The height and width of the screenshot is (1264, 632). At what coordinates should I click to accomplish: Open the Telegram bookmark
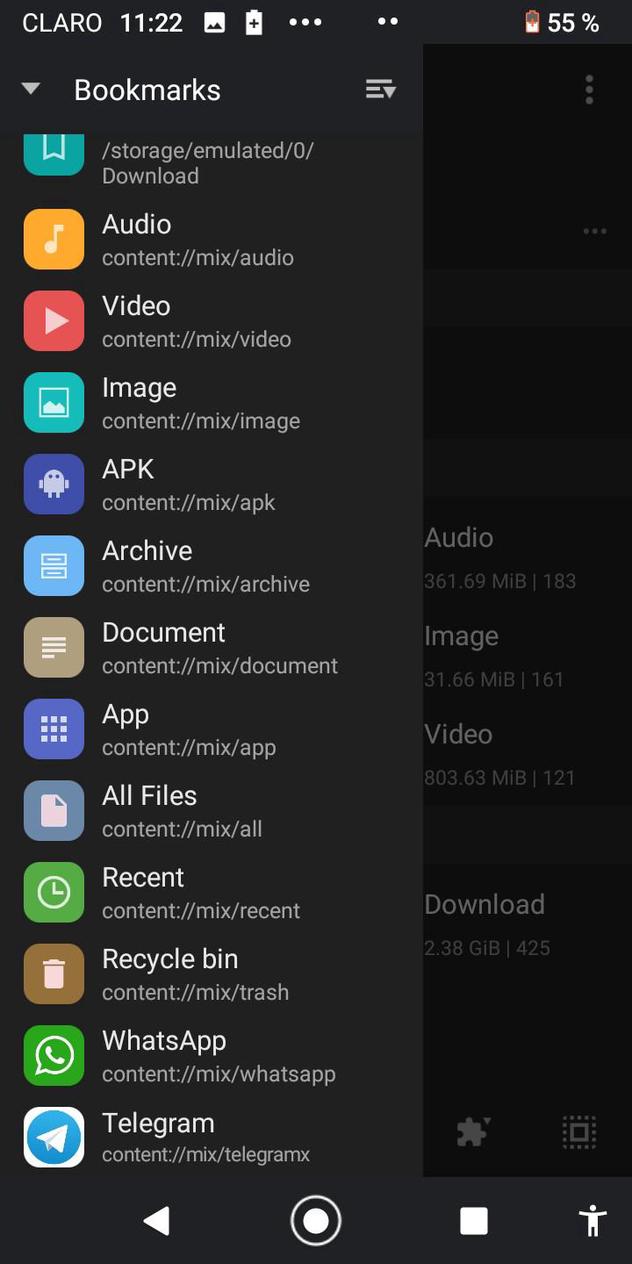click(x=205, y=1138)
